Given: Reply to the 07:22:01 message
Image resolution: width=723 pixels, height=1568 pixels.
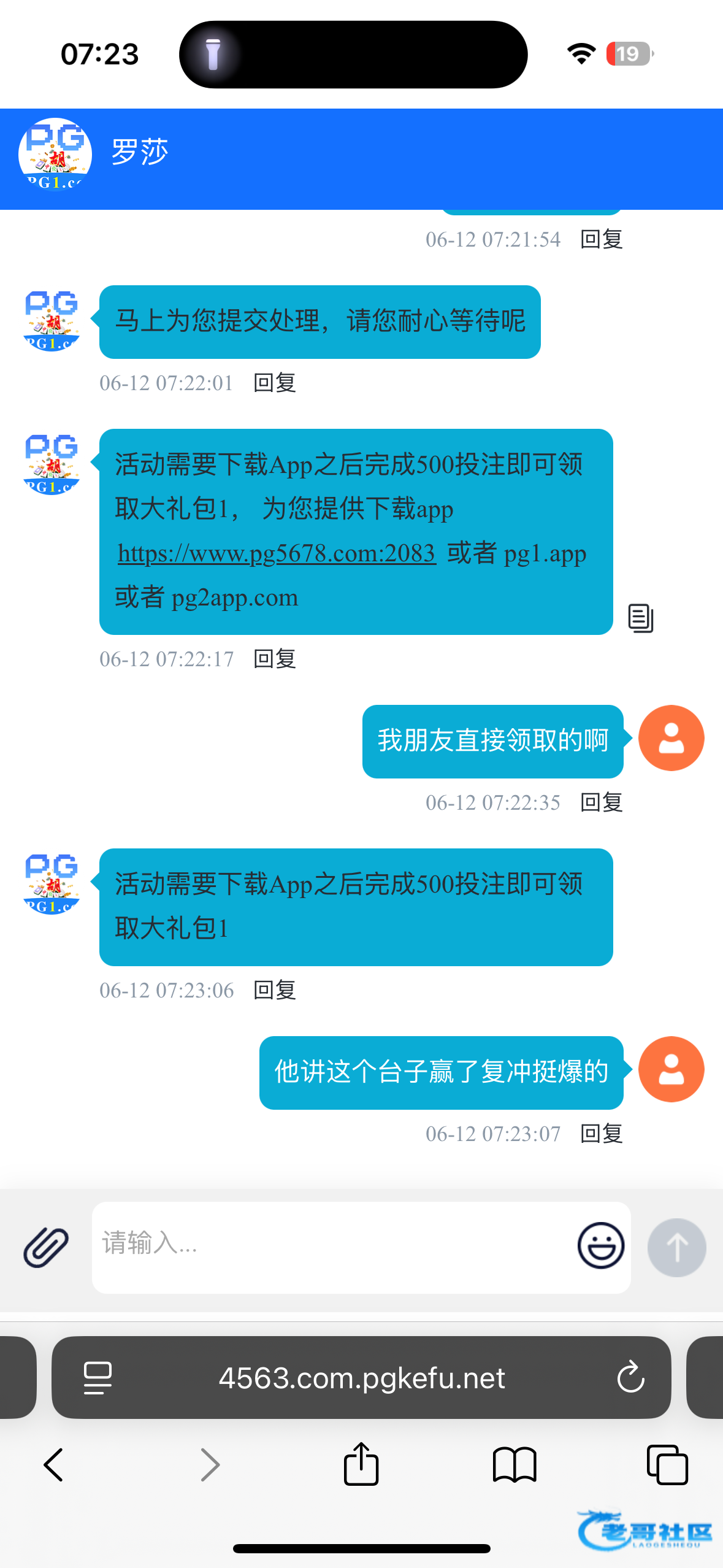Looking at the screenshot, I should (x=275, y=383).
